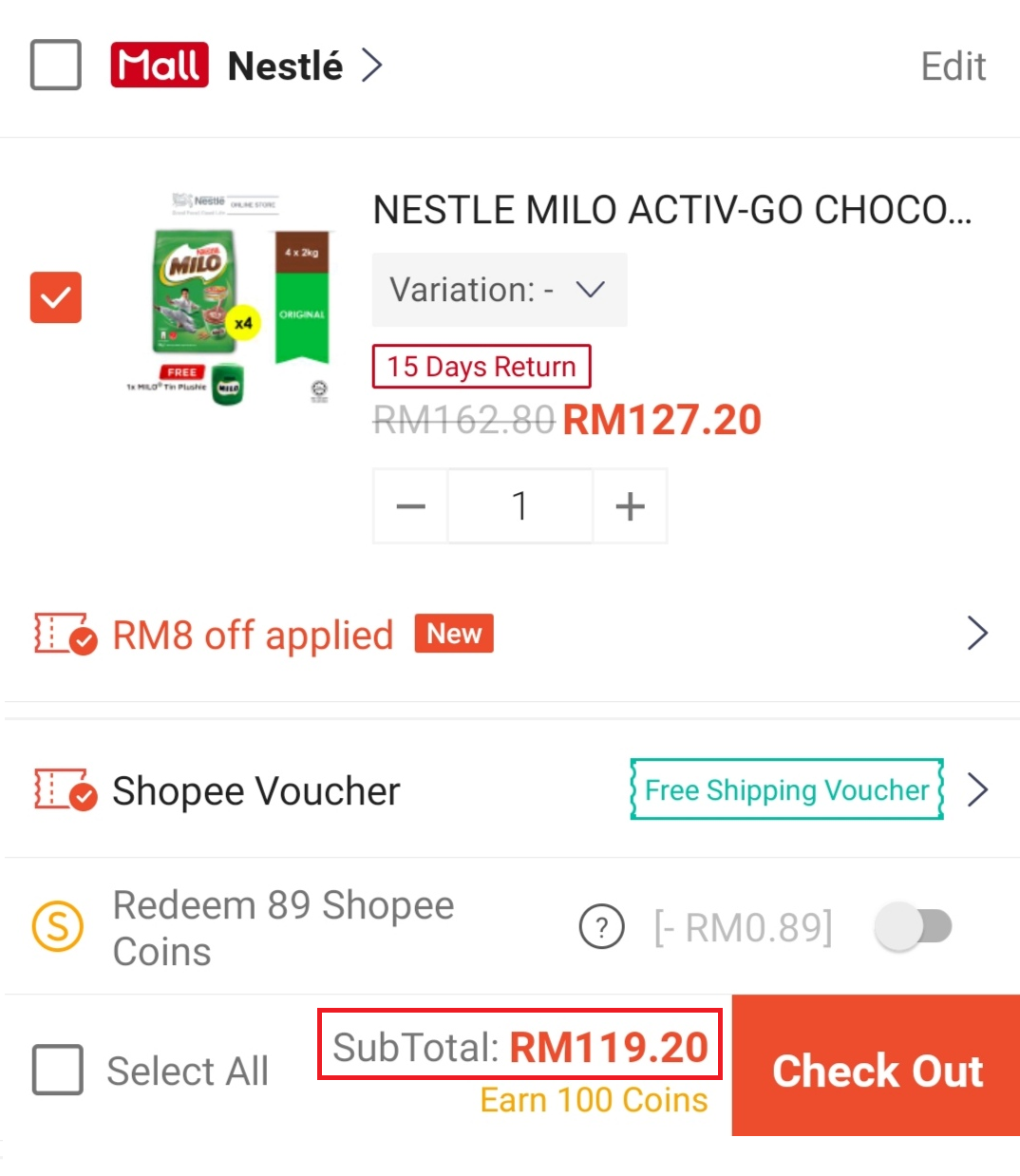Tap Edit for Nestlé cart items
This screenshot has width=1020, height=1176.
(x=953, y=66)
